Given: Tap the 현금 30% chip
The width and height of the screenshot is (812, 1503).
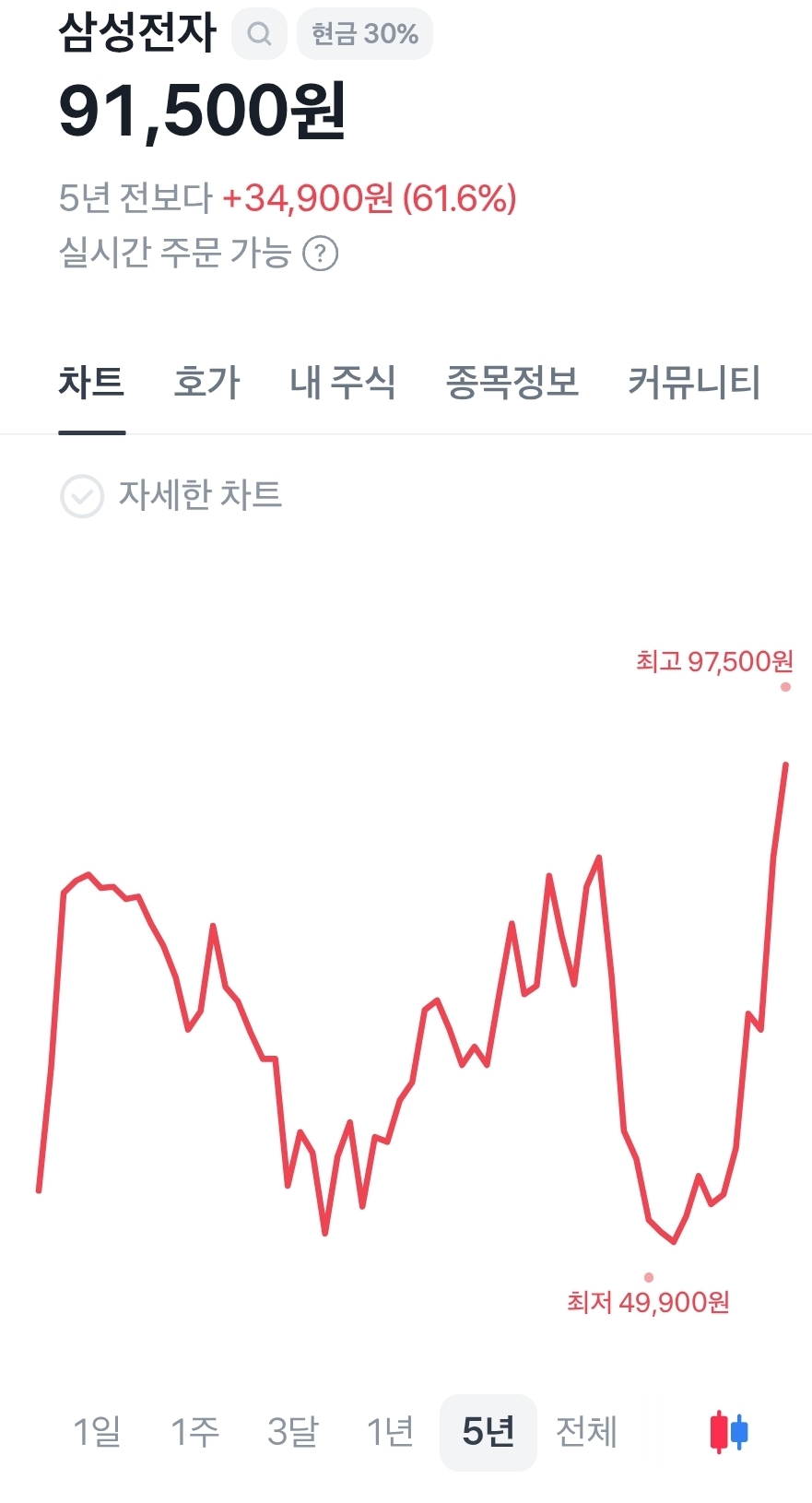Looking at the screenshot, I should 365,34.
